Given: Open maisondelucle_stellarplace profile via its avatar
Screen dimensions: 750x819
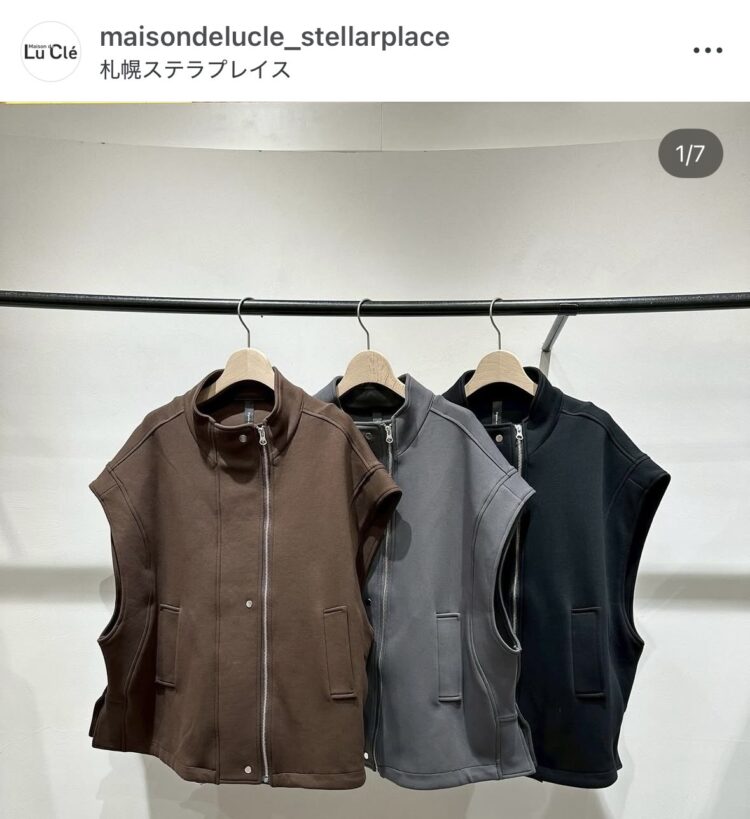Looking at the screenshot, I should [x=50, y=51].
